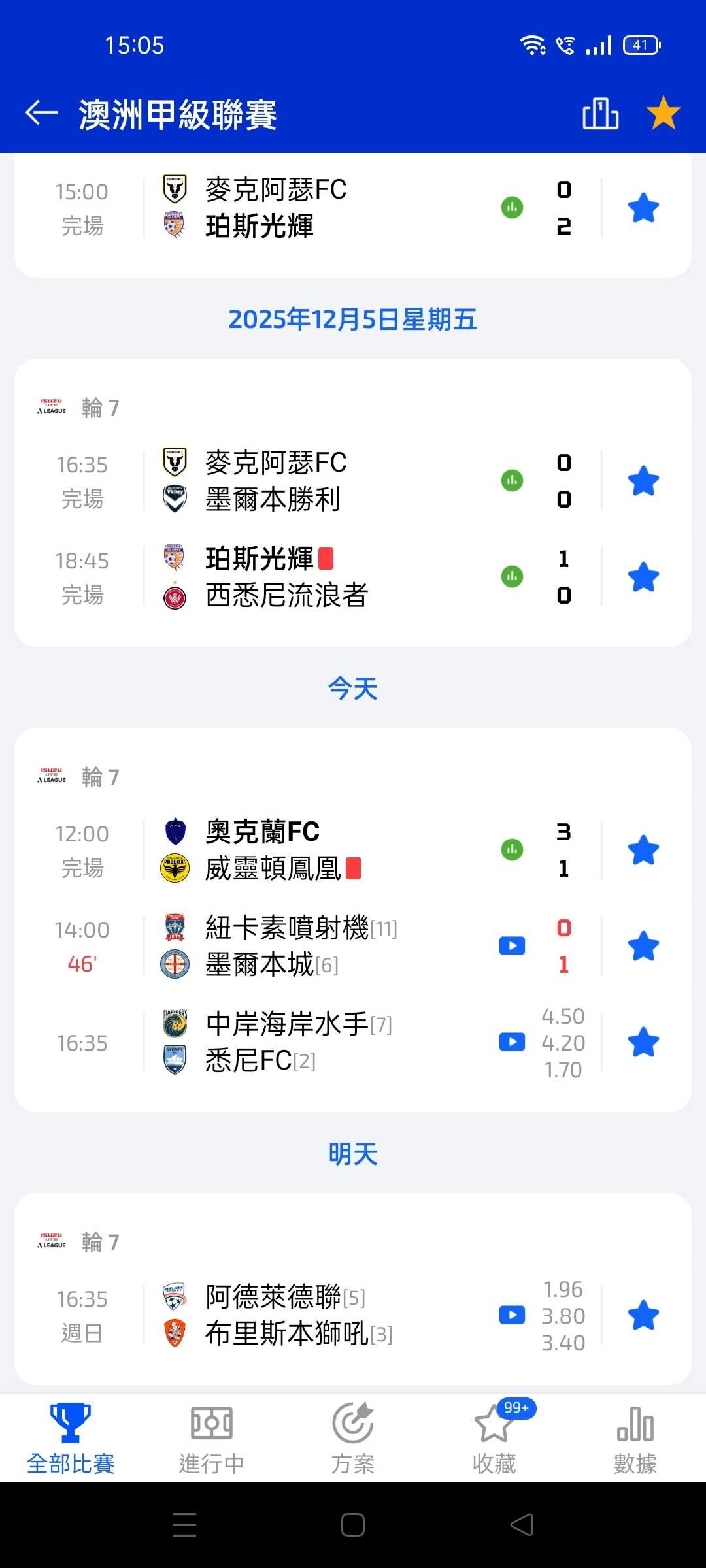The height and width of the screenshot is (1568, 706).
Task: Open the 收藏 tab
Action: 494,1439
